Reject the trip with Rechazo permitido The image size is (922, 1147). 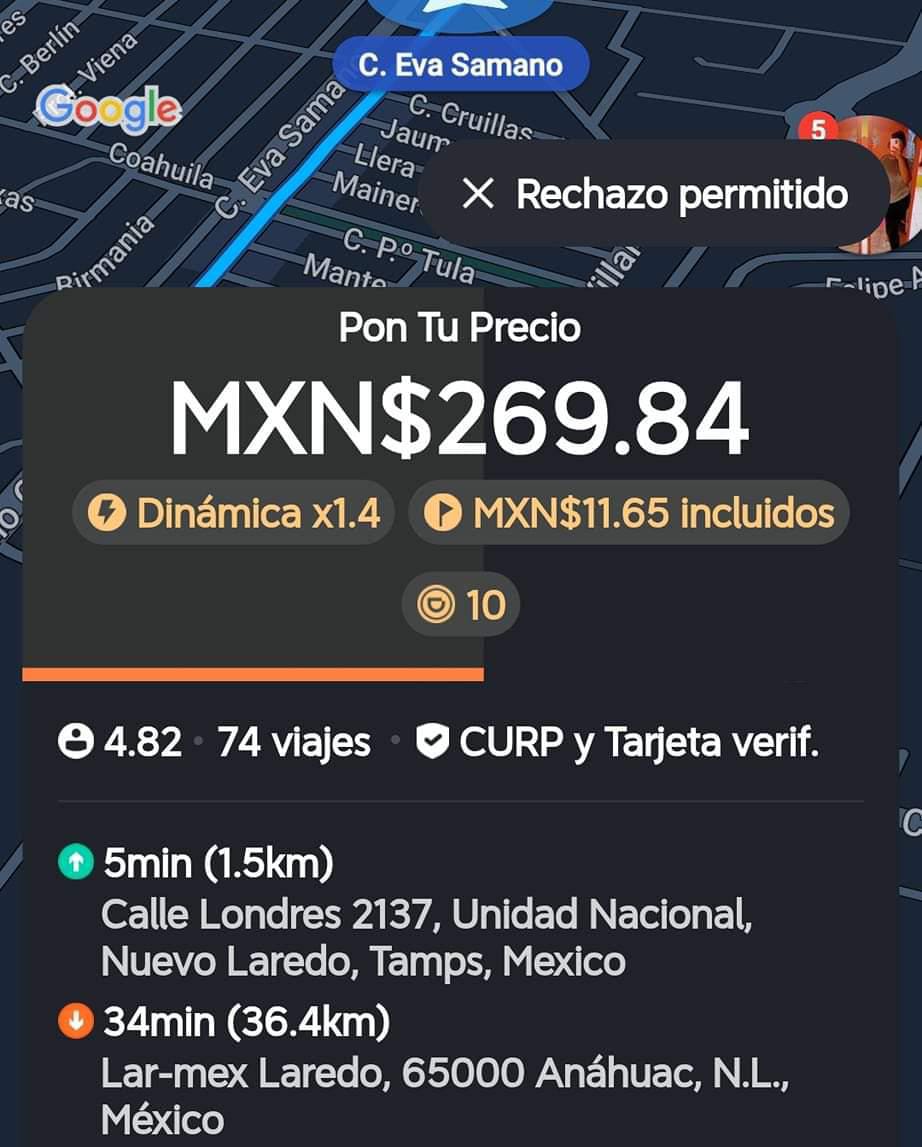[x=655, y=194]
